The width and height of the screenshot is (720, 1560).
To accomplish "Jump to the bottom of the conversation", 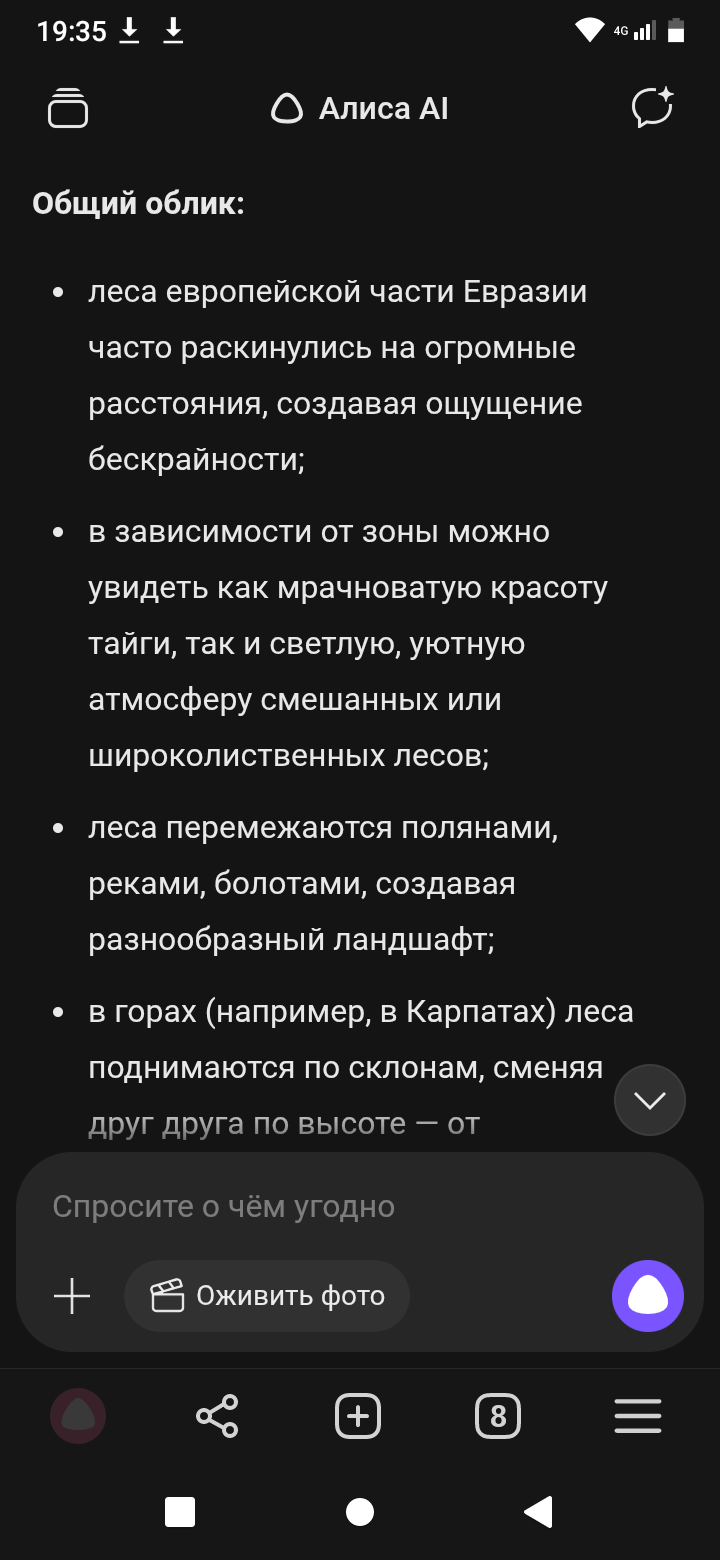I will 650,1100.
